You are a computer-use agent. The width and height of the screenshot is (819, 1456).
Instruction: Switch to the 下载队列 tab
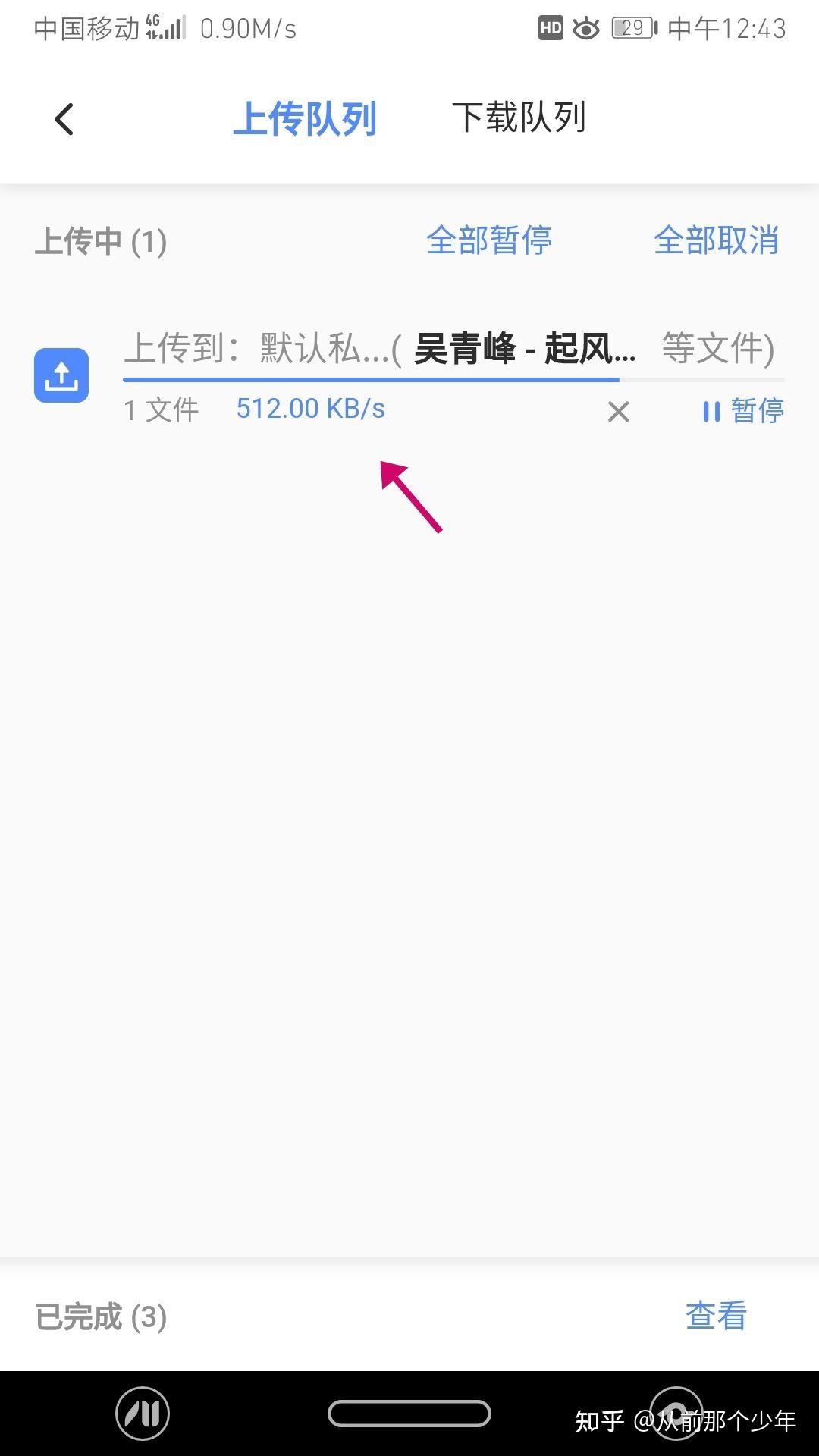(x=519, y=118)
